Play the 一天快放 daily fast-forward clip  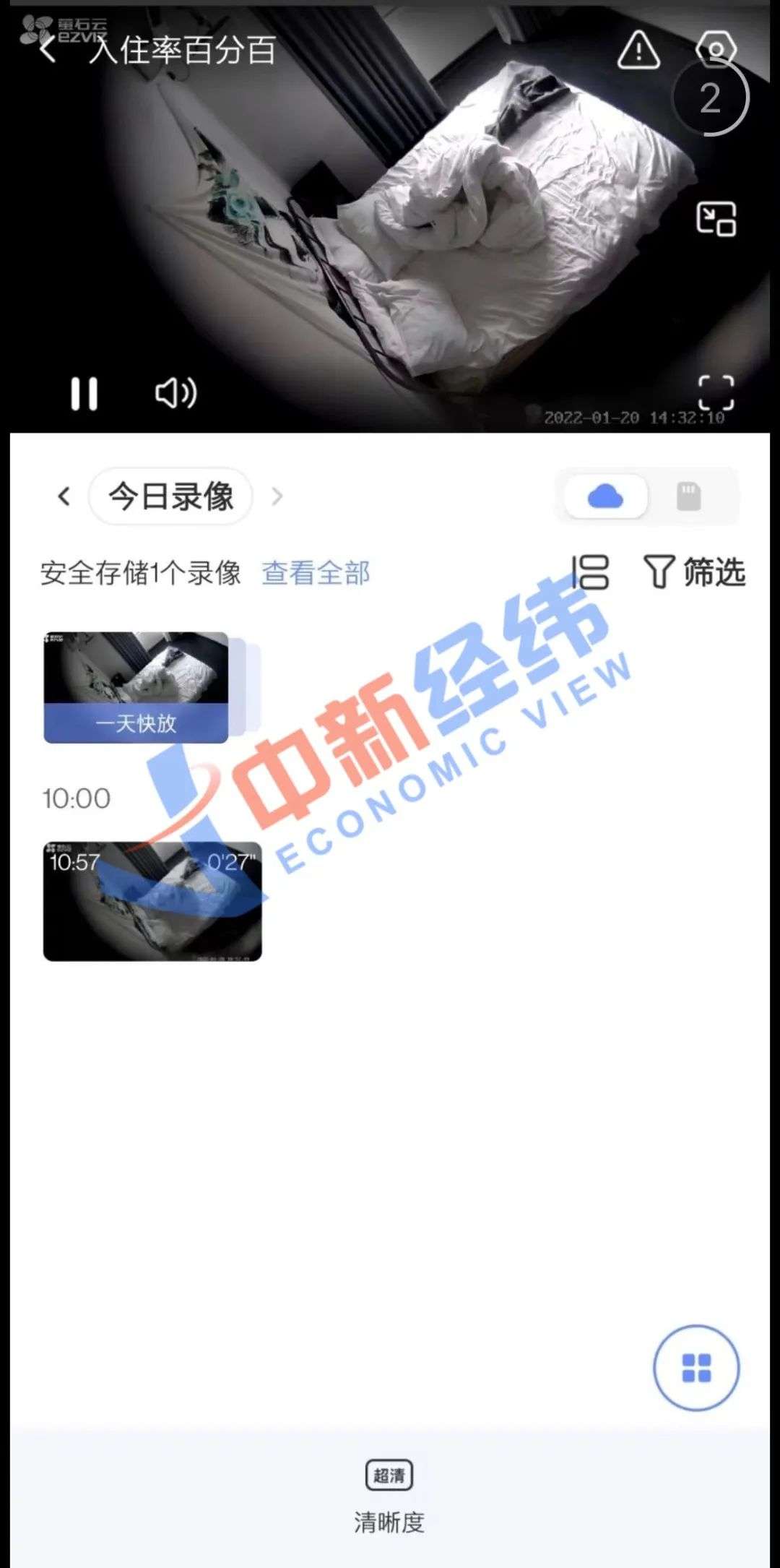136,687
